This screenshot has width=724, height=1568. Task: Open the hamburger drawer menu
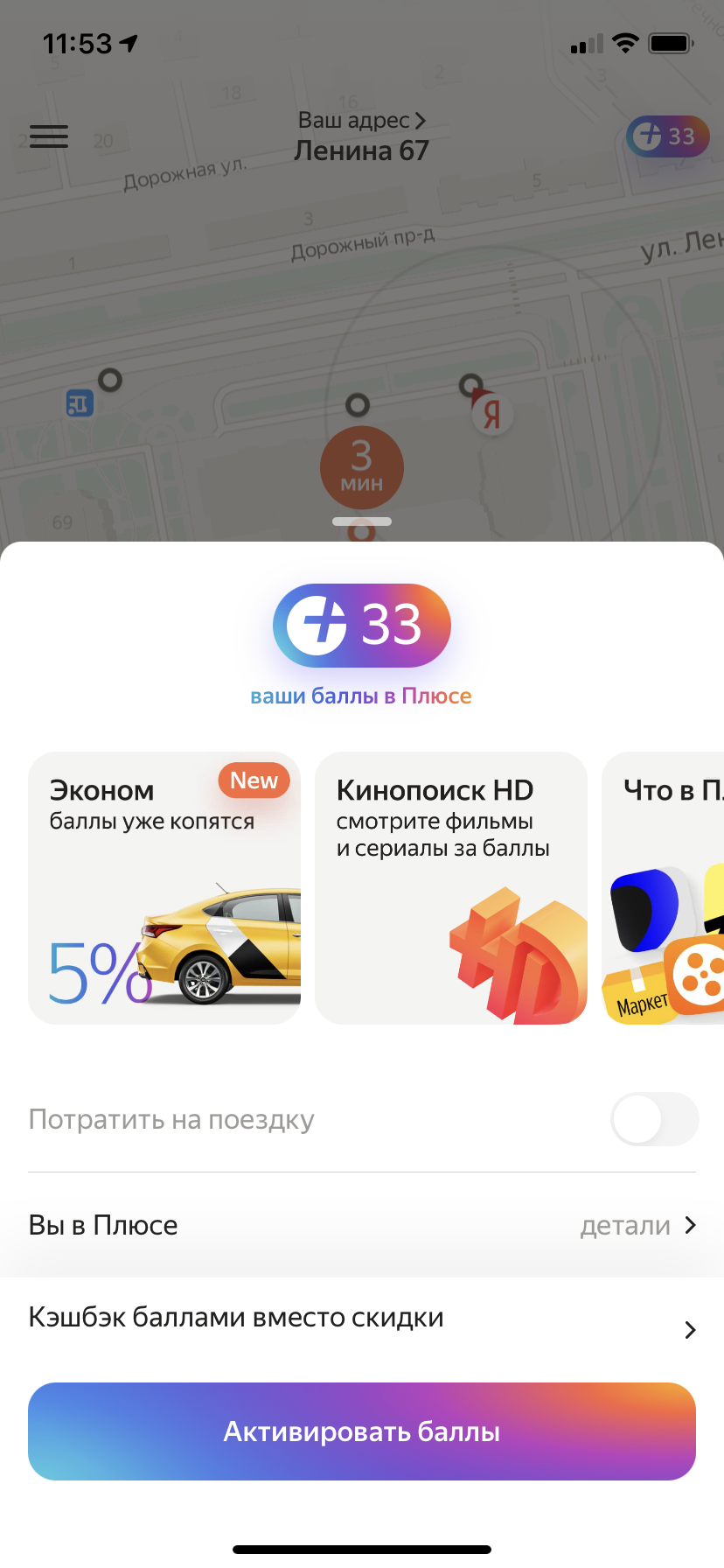point(49,136)
